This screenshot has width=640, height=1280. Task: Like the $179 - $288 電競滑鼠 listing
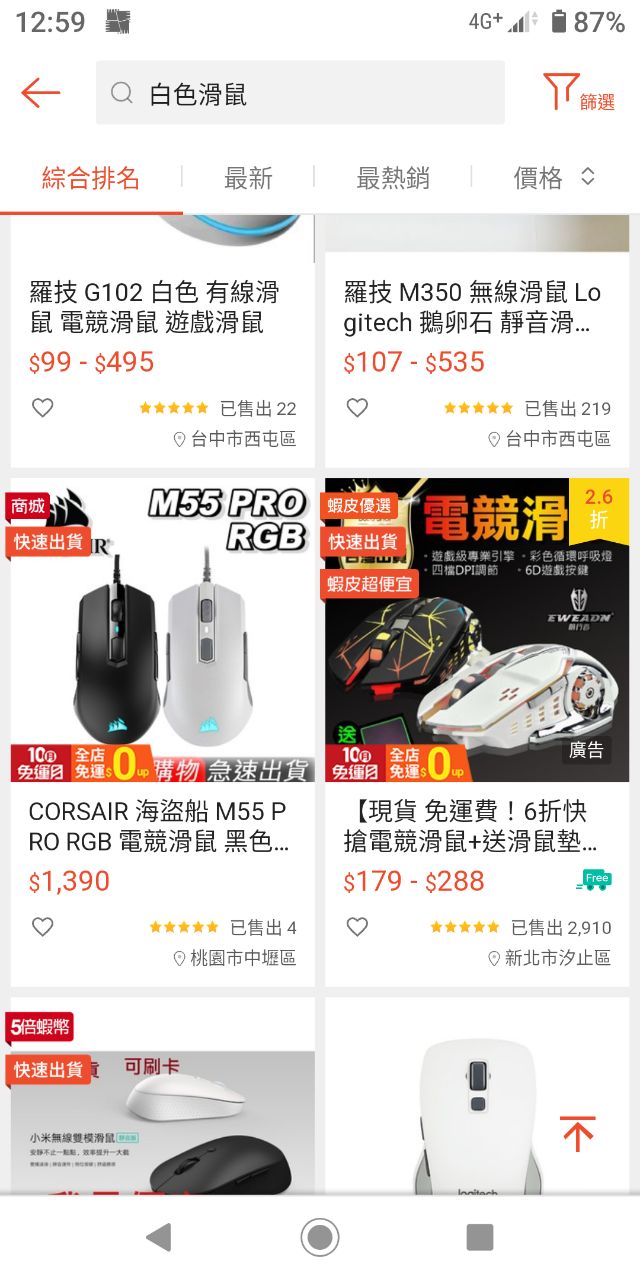(357, 927)
